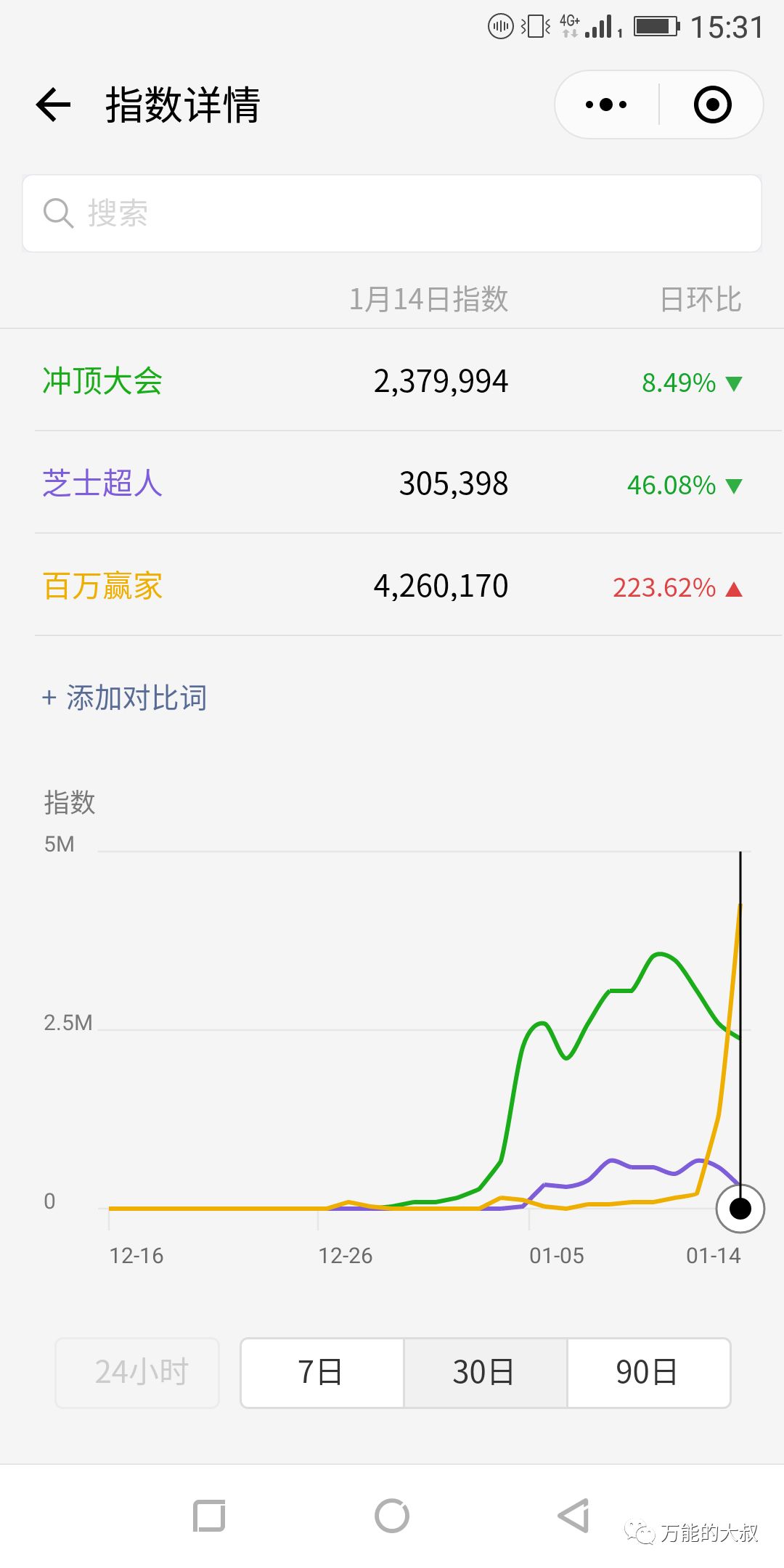Go to home screen via navigation bar

392,1516
